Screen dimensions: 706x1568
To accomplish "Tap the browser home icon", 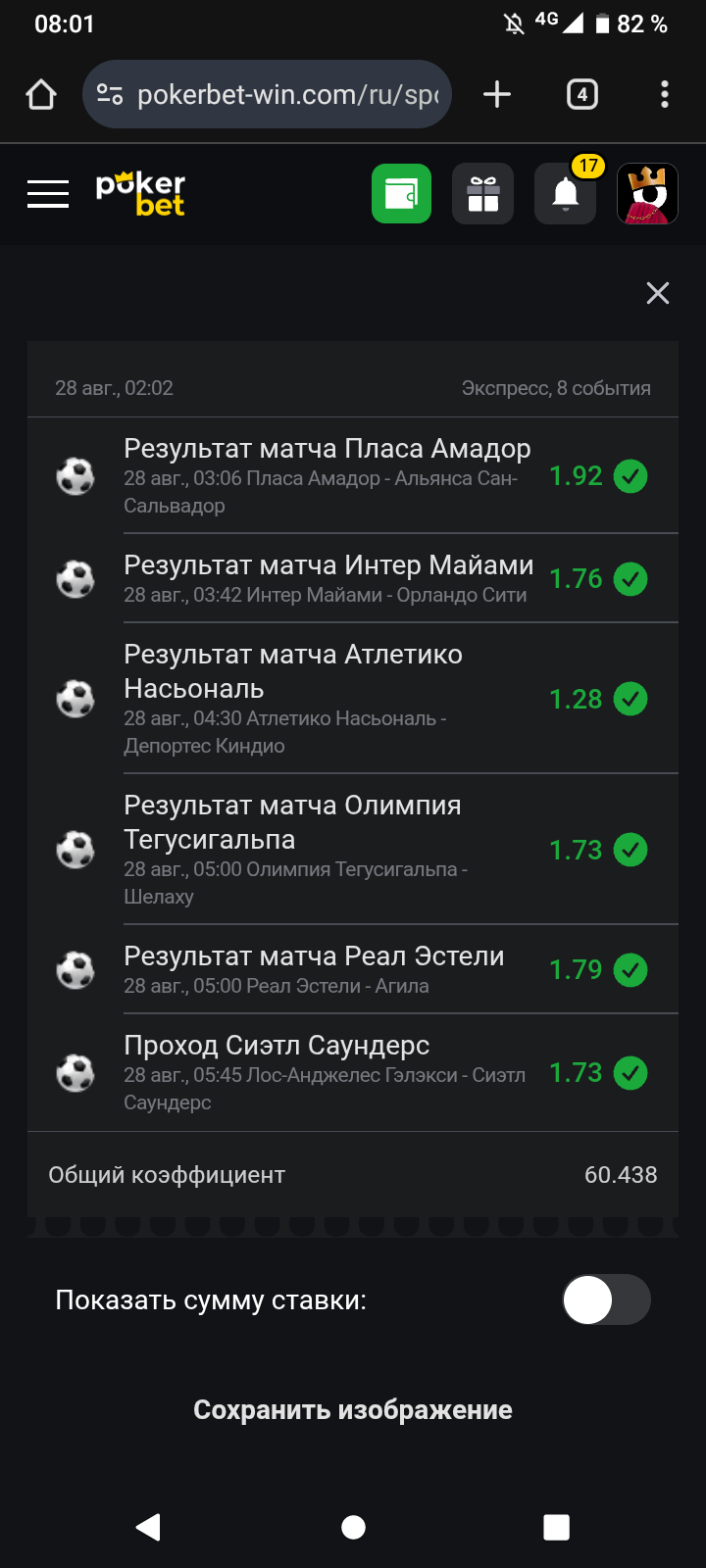I will coord(41,94).
